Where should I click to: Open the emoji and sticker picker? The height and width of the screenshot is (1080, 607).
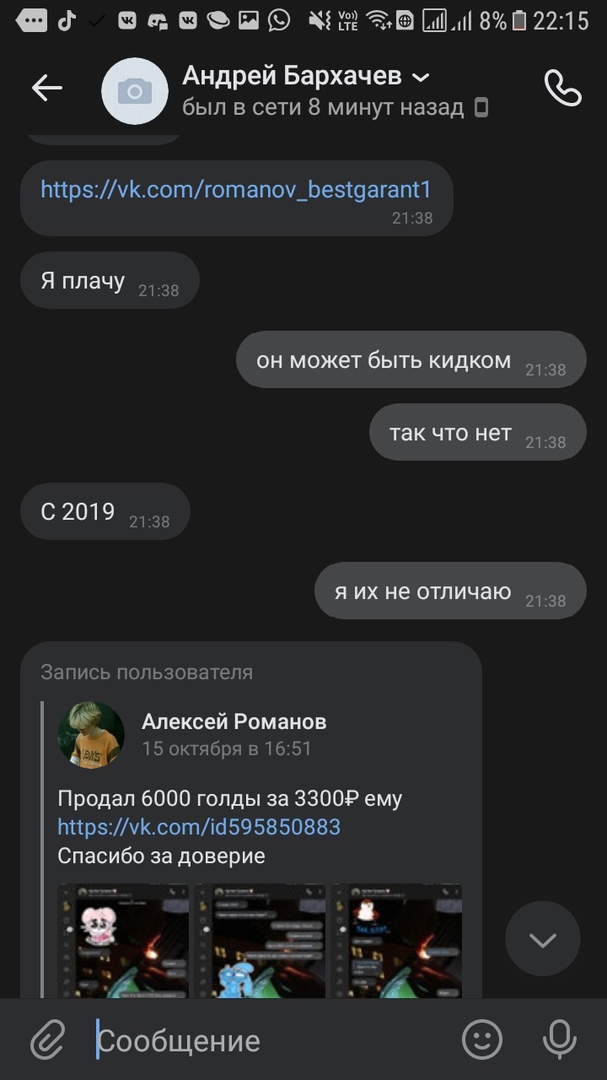[482, 1041]
